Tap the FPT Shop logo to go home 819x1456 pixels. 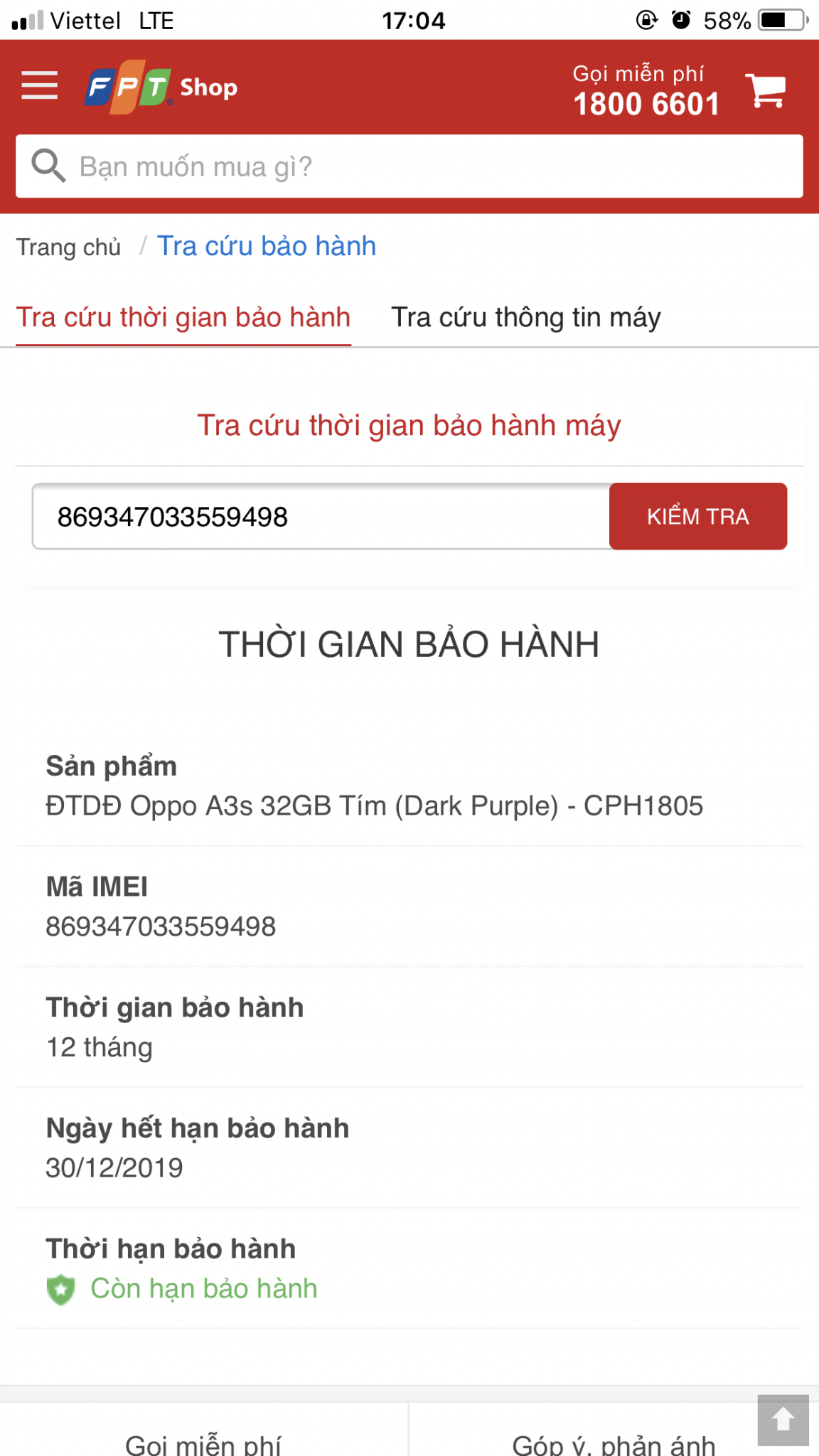pyautogui.click(x=162, y=87)
